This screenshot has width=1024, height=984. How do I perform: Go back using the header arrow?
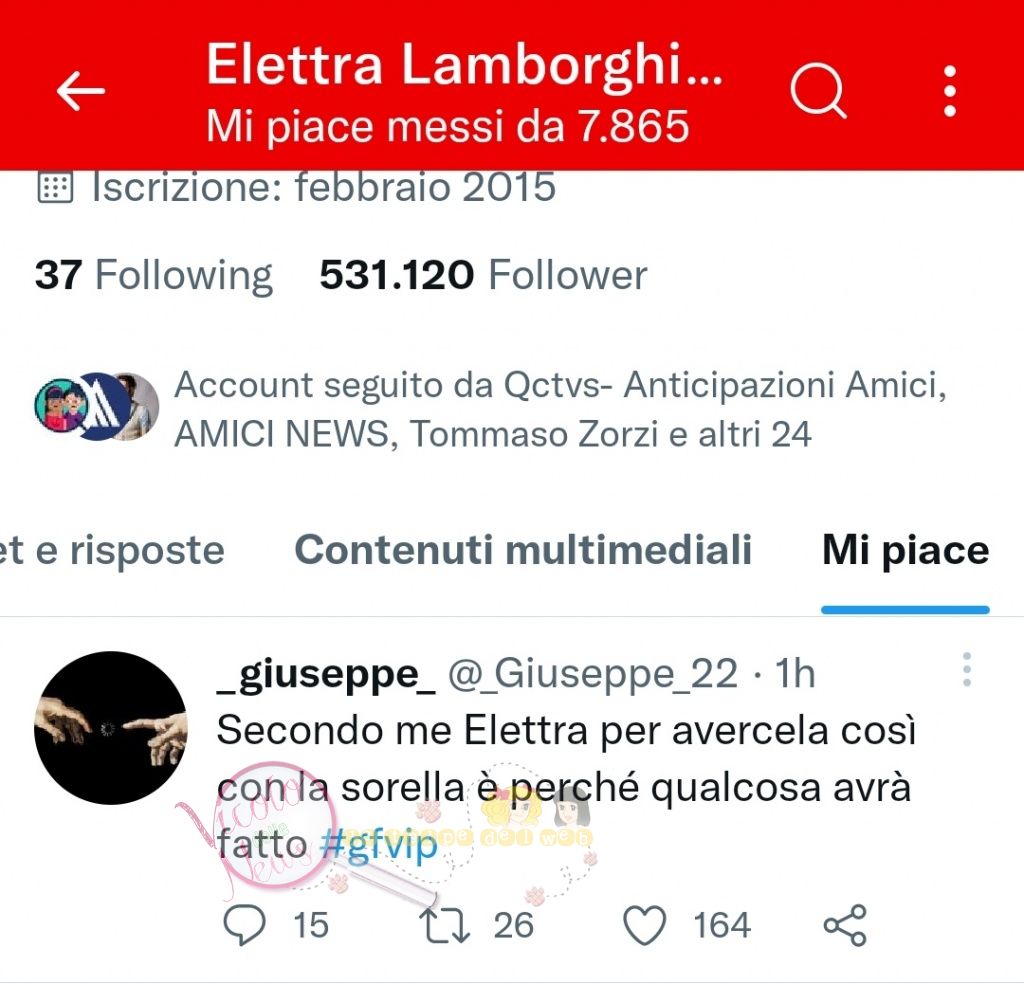pos(81,92)
